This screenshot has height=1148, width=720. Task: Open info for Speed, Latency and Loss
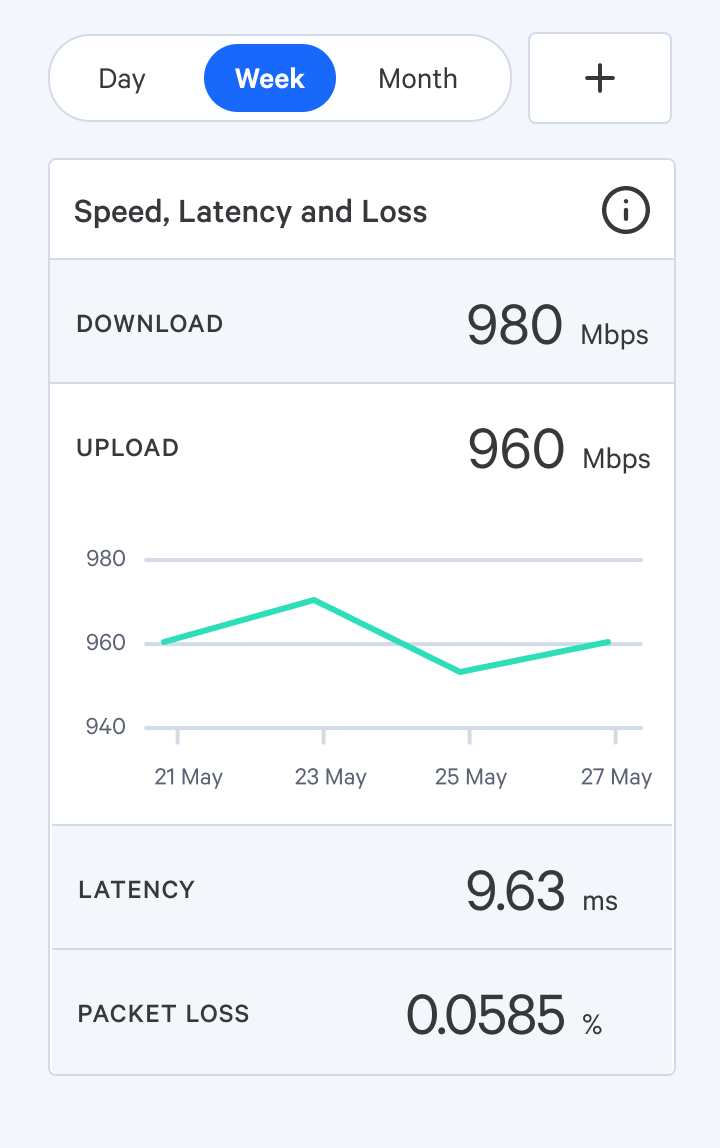tap(626, 211)
